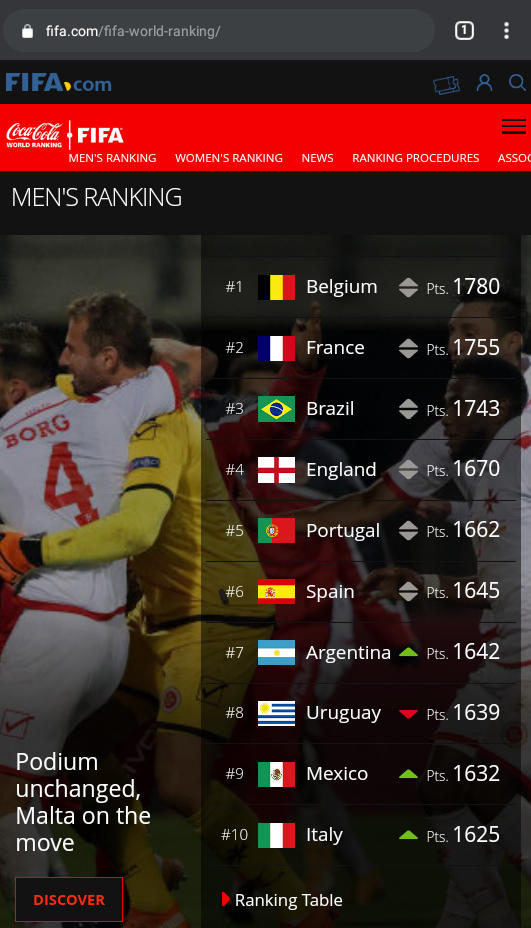Go to the FIFA.com home logo

pyautogui.click(x=59, y=83)
